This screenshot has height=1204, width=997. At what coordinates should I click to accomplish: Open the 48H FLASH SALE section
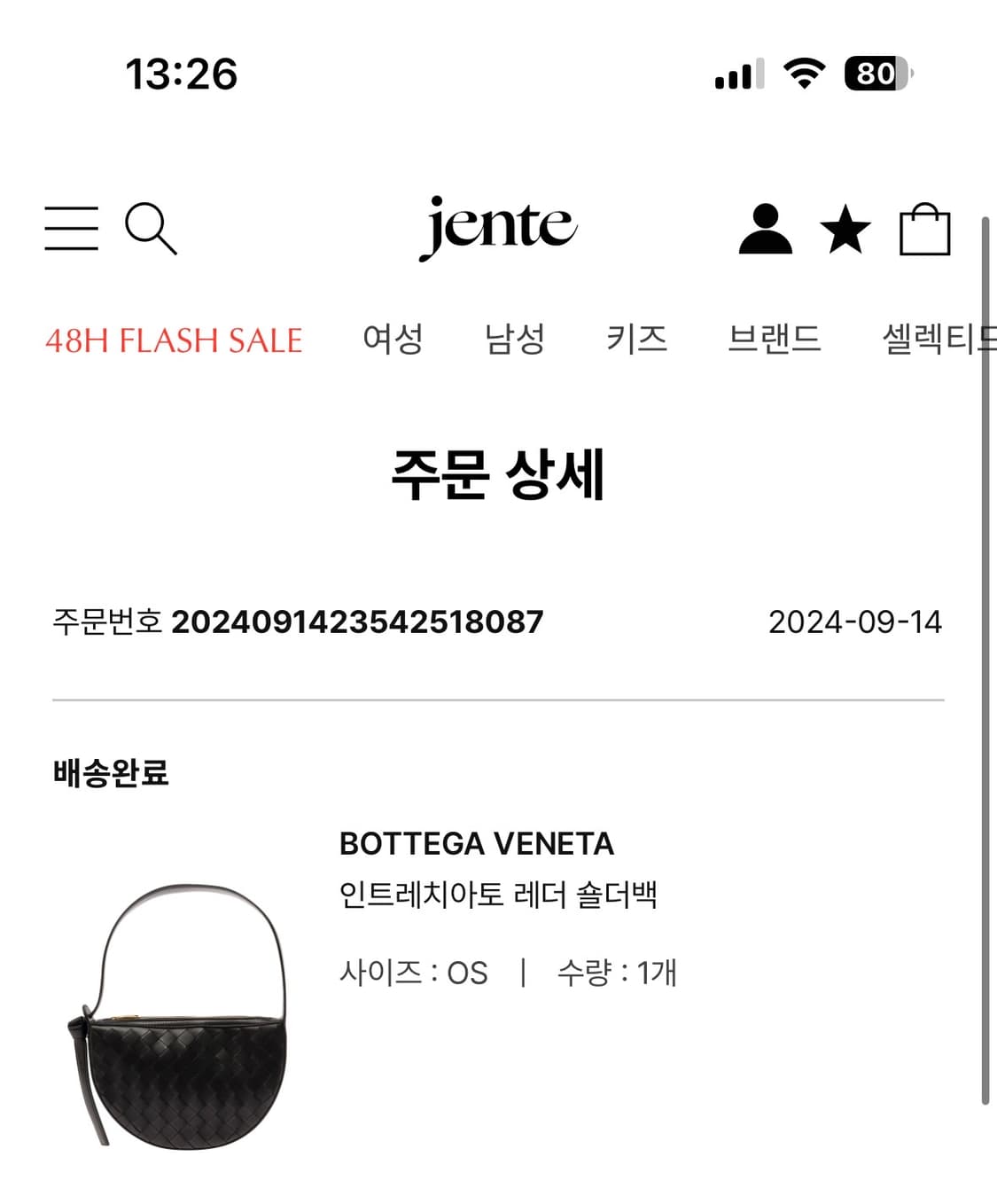(x=174, y=338)
